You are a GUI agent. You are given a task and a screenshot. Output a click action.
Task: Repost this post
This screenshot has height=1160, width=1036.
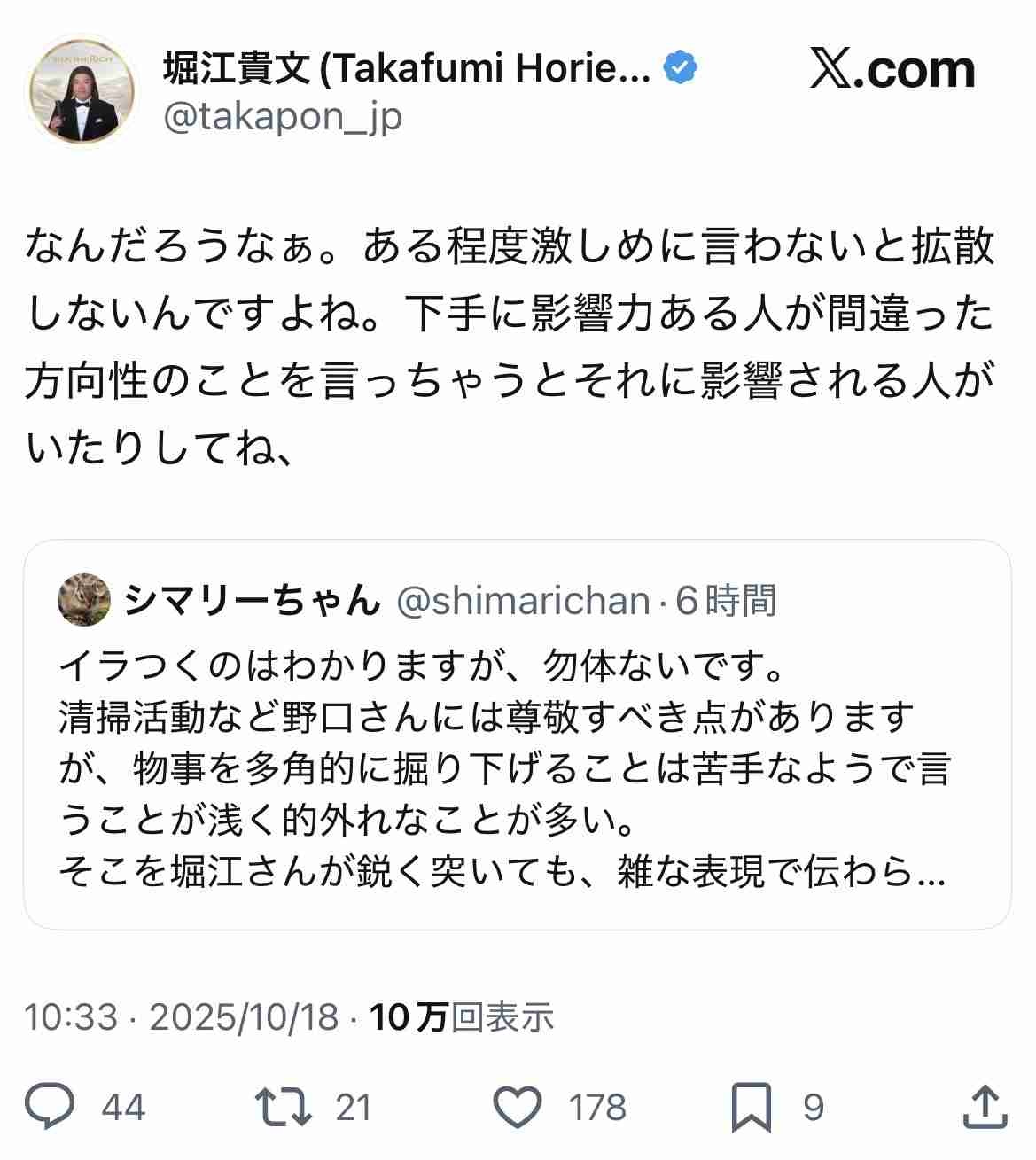pos(283,1107)
